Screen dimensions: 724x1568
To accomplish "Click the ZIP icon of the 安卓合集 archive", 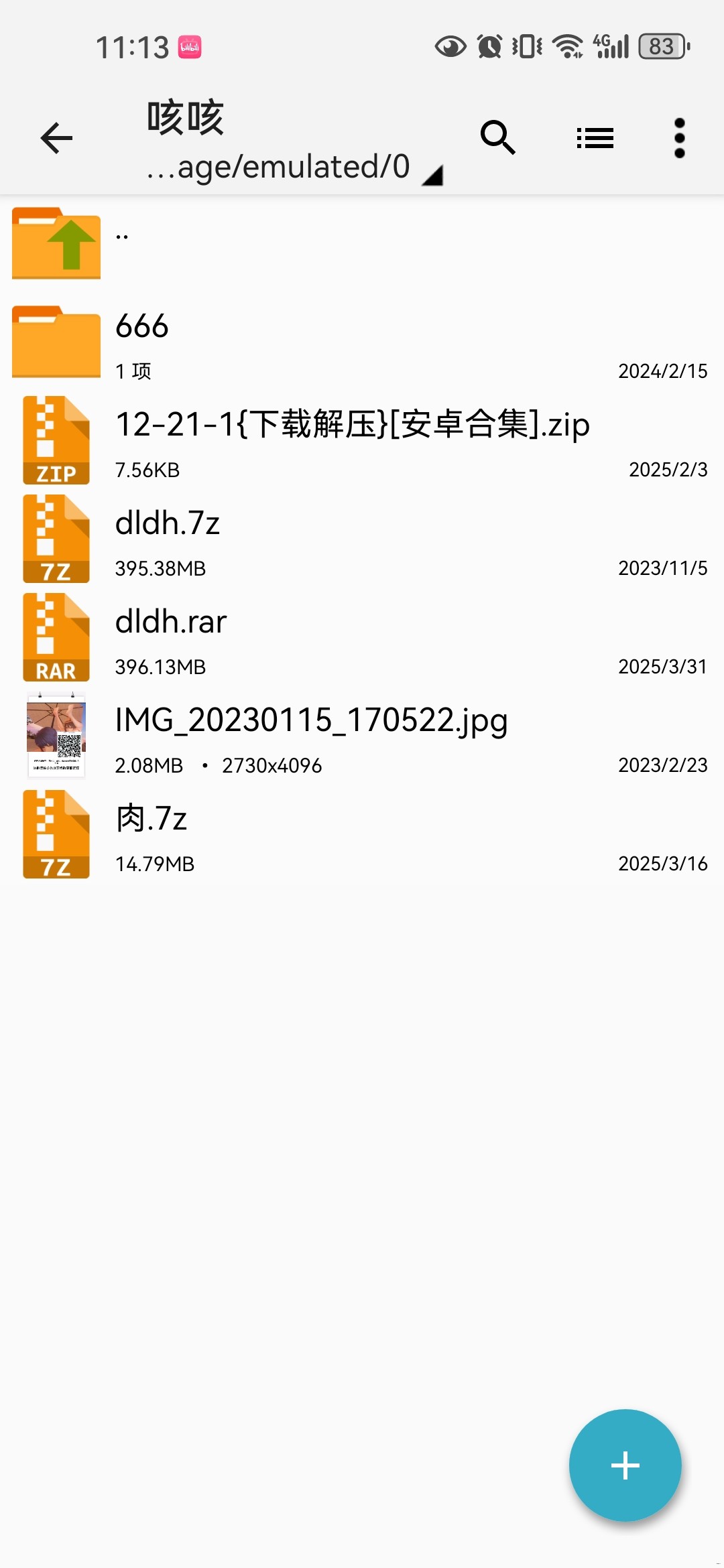I will coord(56,440).
